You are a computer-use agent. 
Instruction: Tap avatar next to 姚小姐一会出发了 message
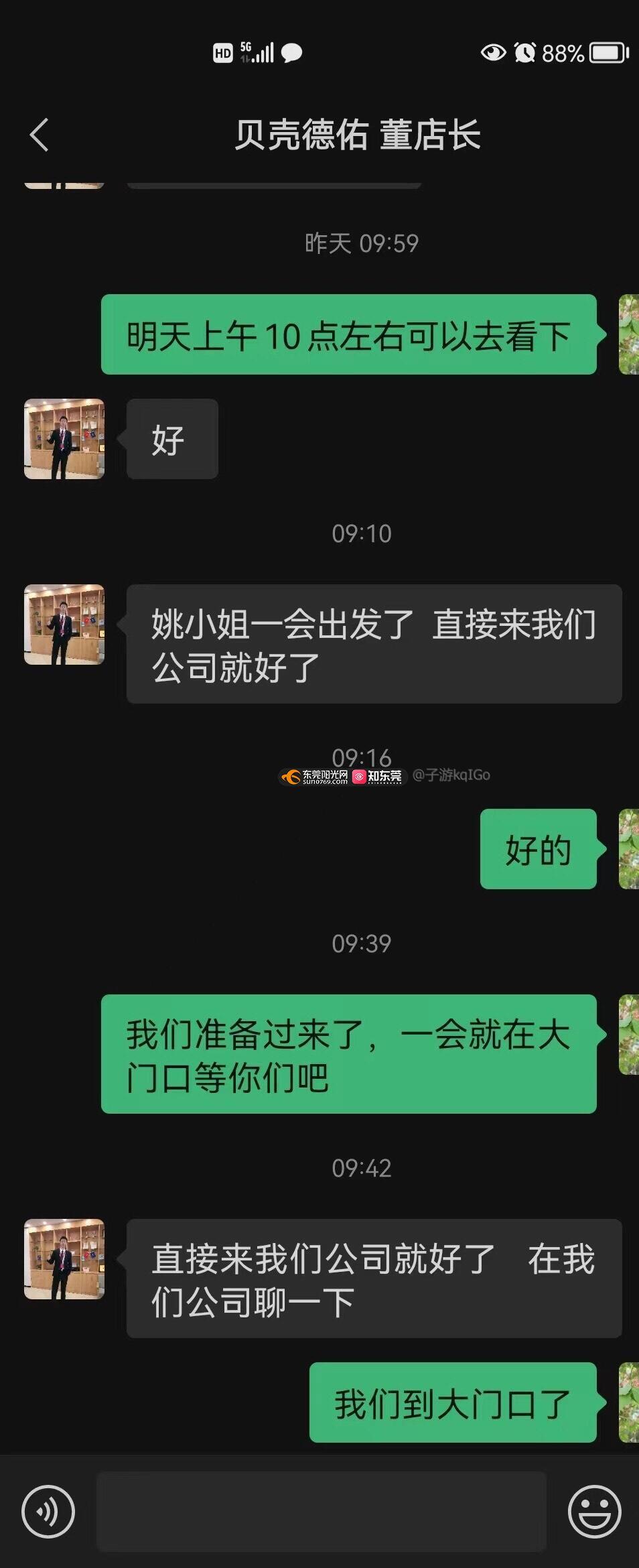(64, 625)
